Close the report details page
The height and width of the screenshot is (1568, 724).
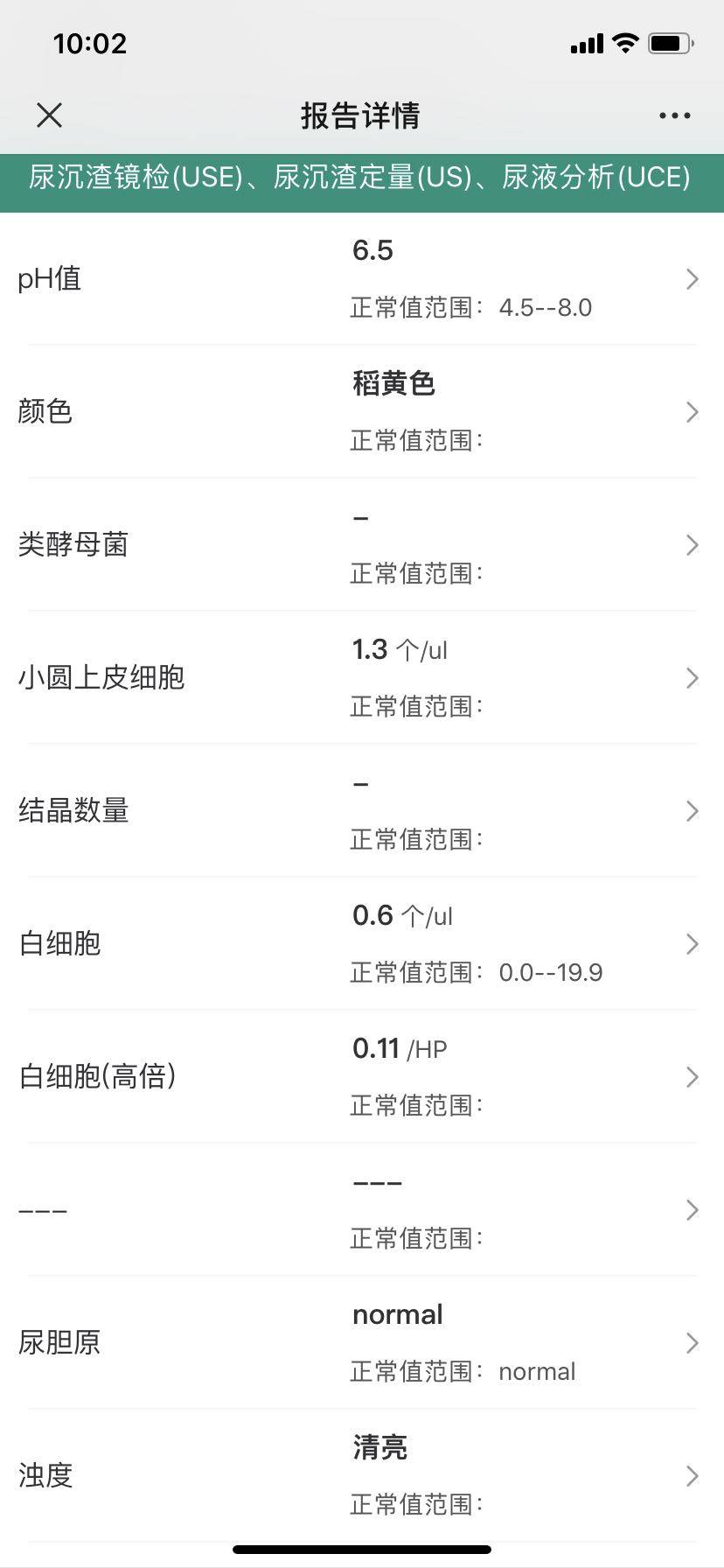[x=50, y=115]
